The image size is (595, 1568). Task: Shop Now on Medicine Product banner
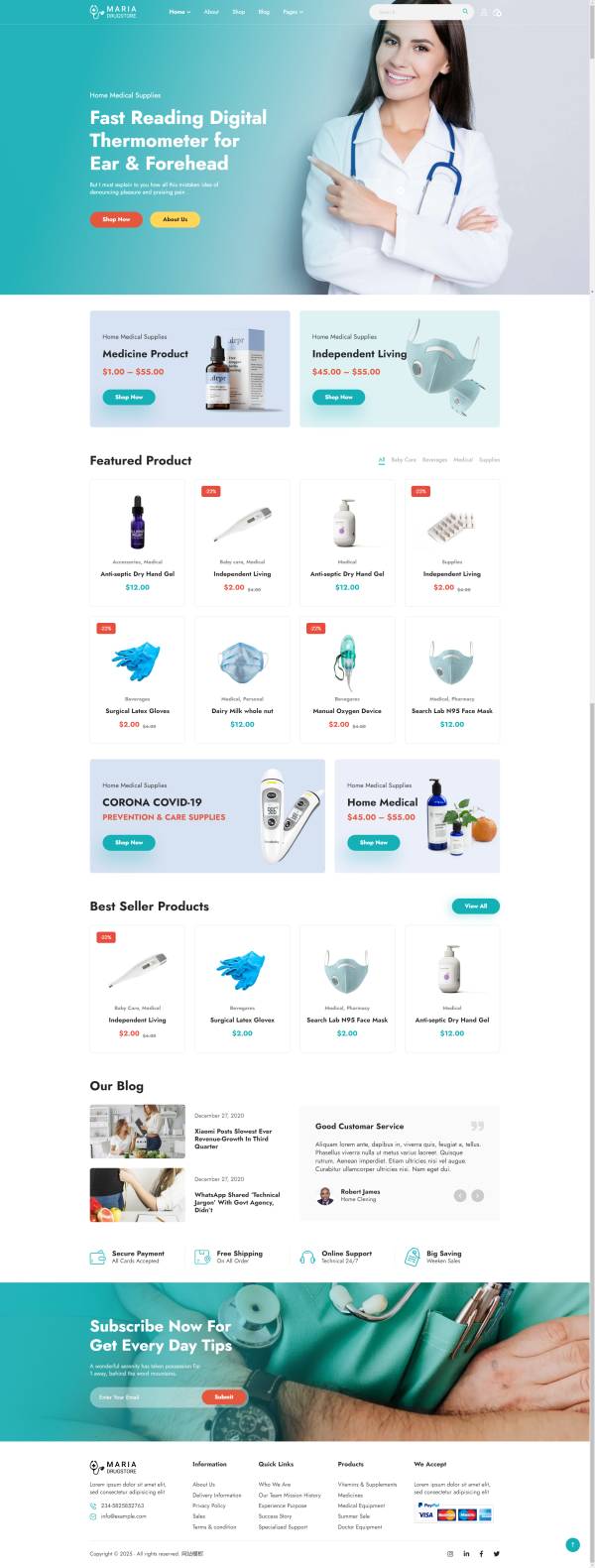tap(129, 397)
